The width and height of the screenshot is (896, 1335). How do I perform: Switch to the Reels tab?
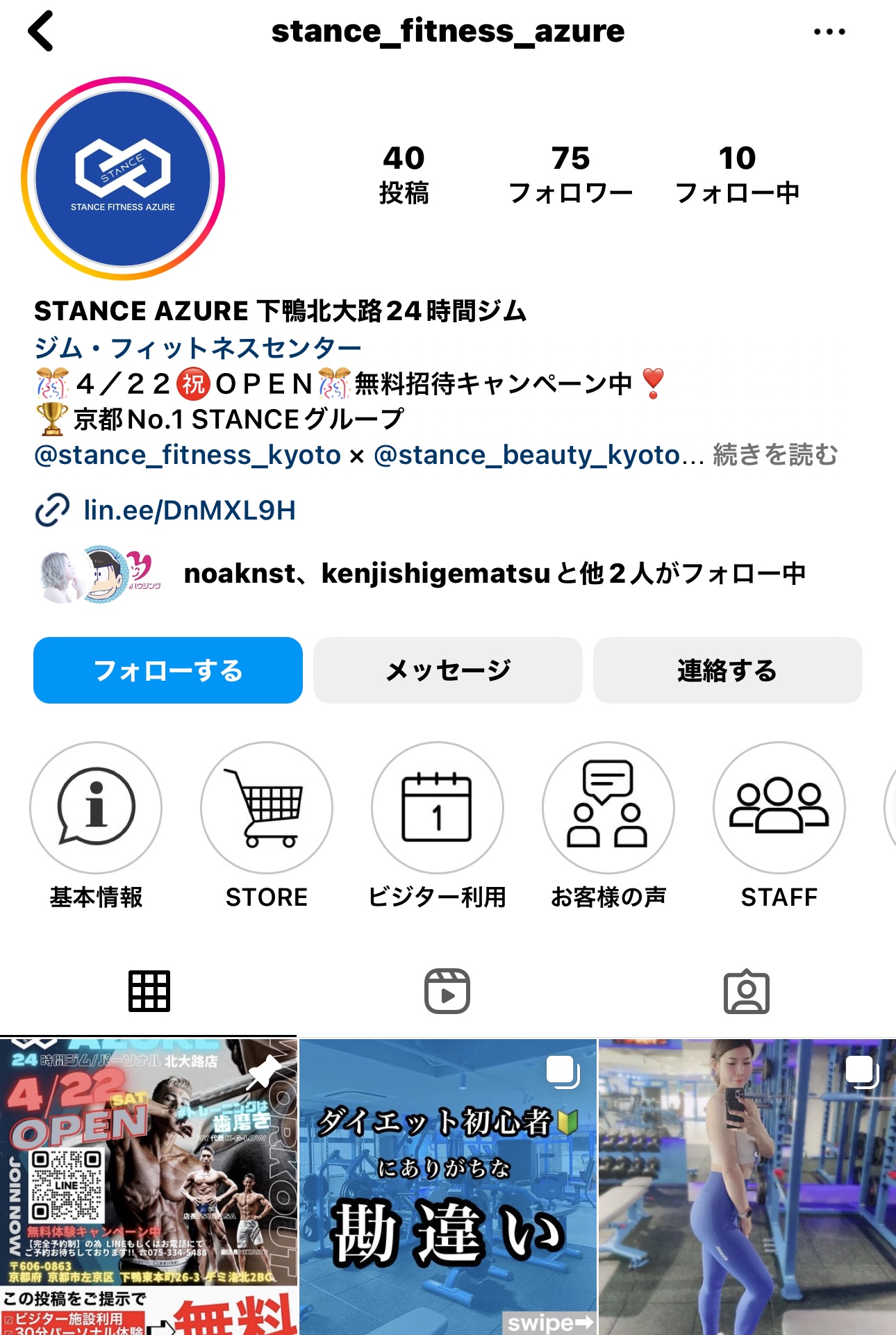point(447,991)
